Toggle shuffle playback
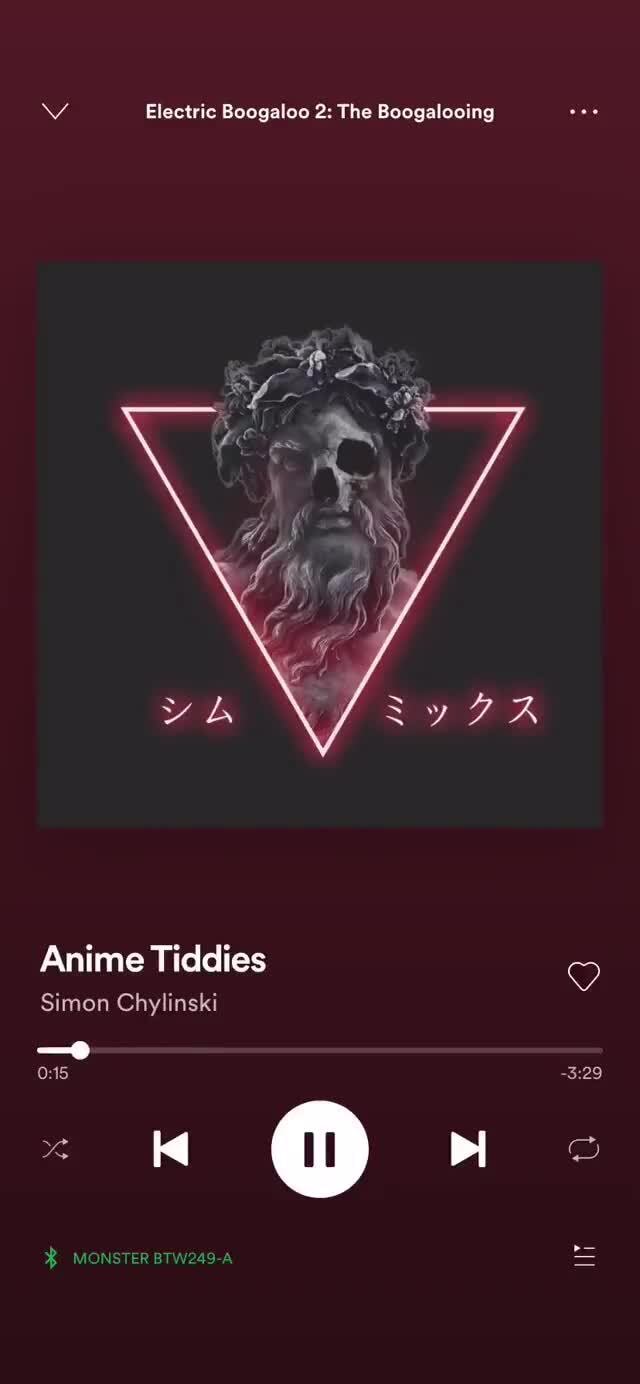The width and height of the screenshot is (640, 1384). [55, 1149]
